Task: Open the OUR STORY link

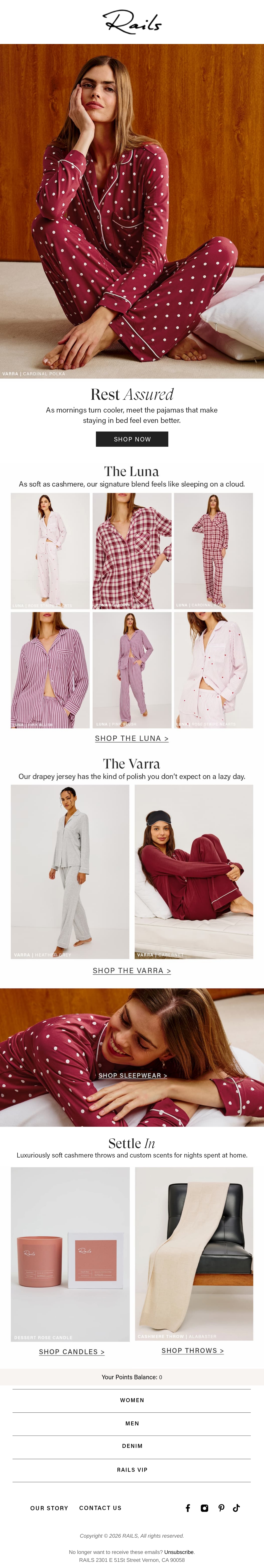Action: [49, 1508]
